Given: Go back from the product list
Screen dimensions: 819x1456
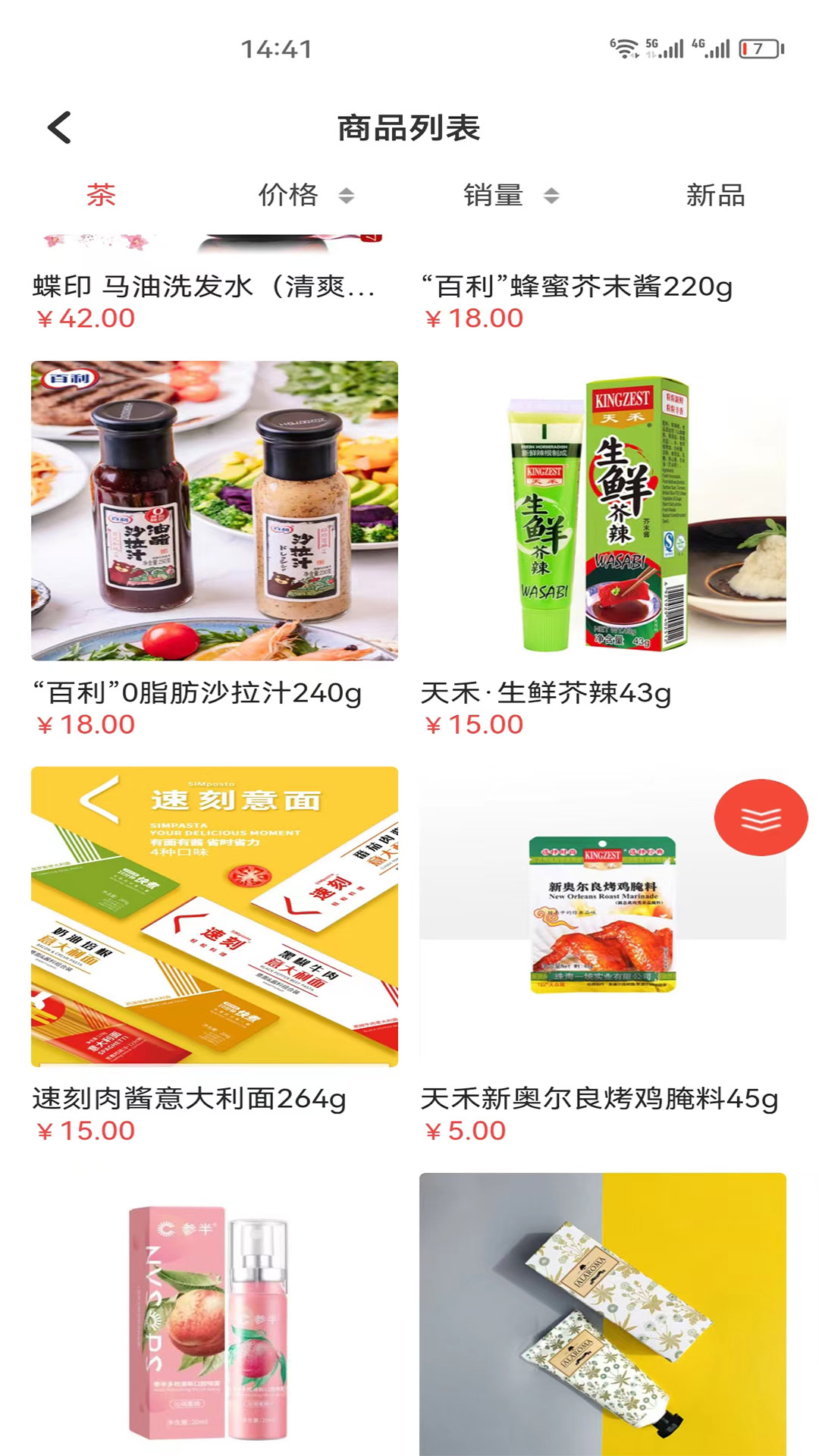Looking at the screenshot, I should click(60, 127).
